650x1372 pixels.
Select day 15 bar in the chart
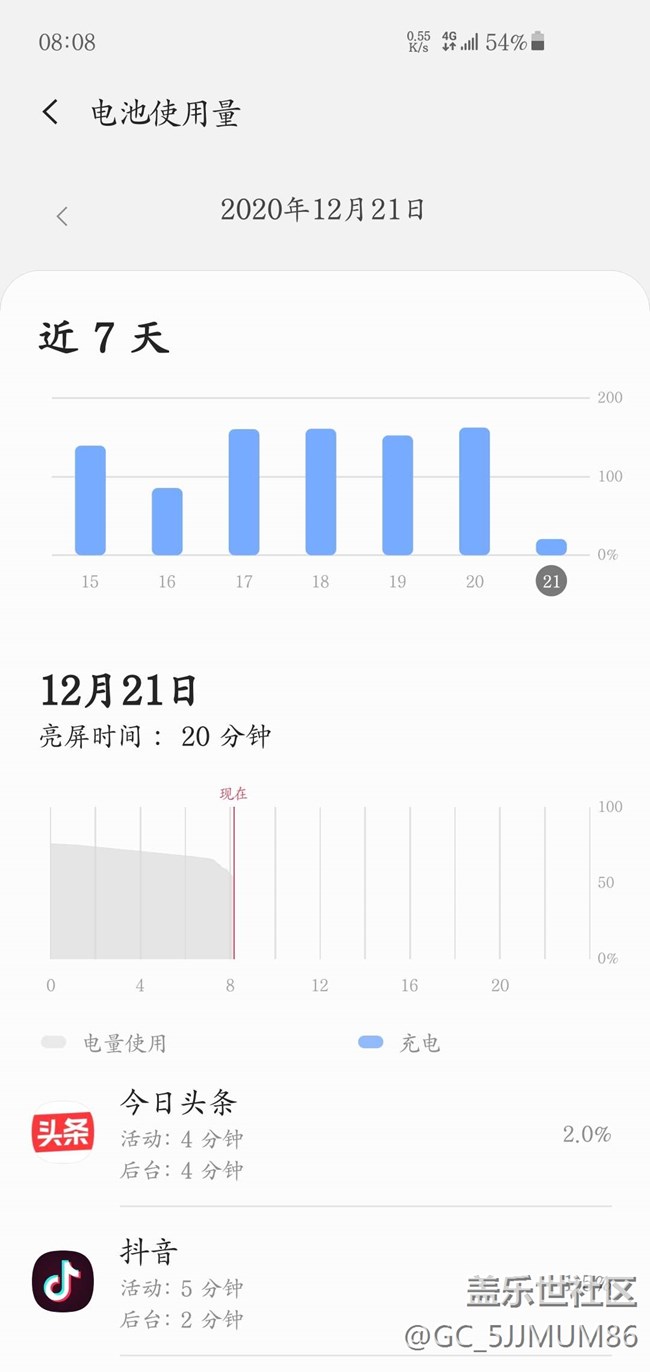point(90,500)
